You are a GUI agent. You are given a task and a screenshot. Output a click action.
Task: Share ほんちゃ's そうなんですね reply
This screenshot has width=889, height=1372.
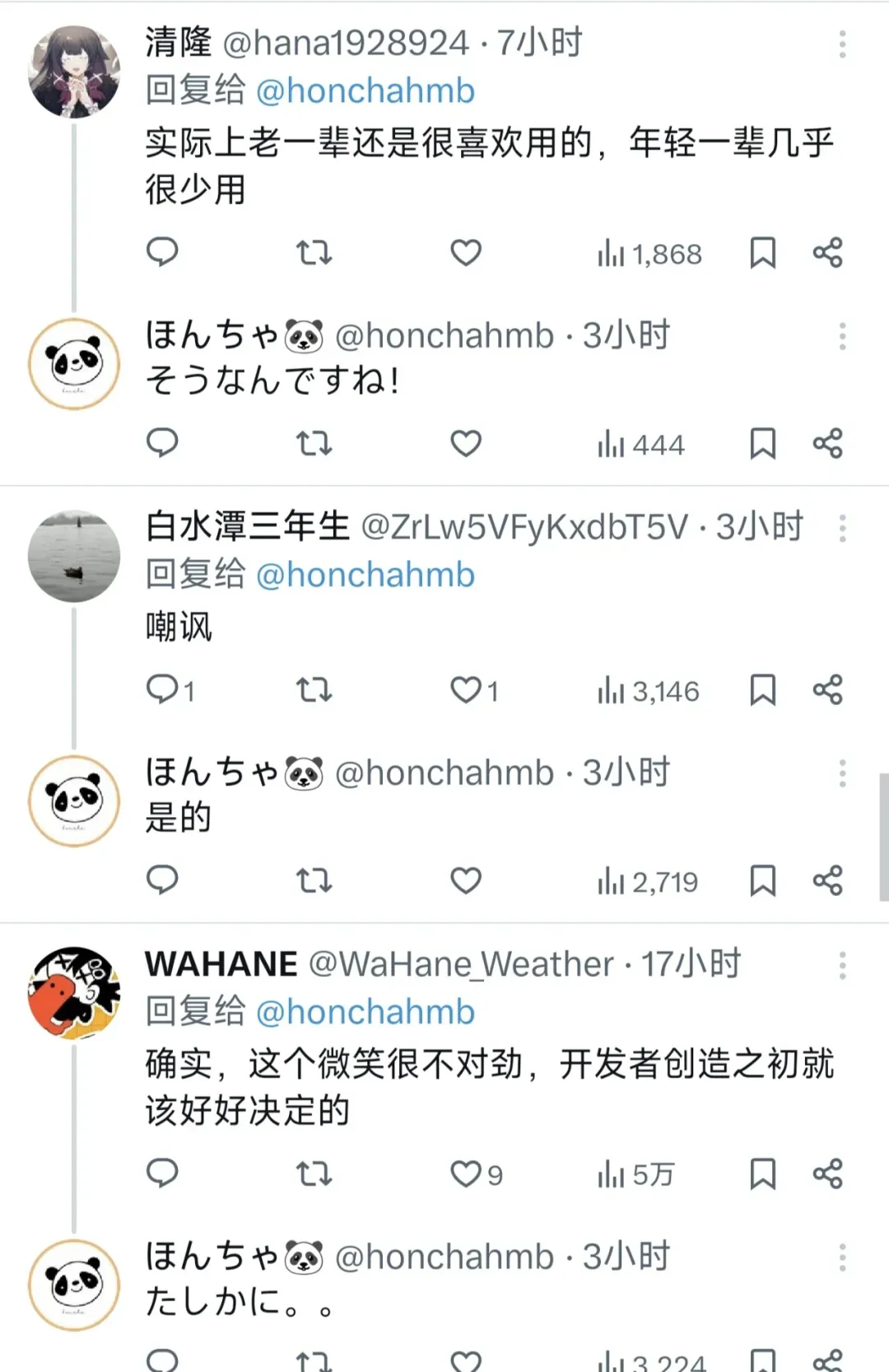click(x=827, y=444)
